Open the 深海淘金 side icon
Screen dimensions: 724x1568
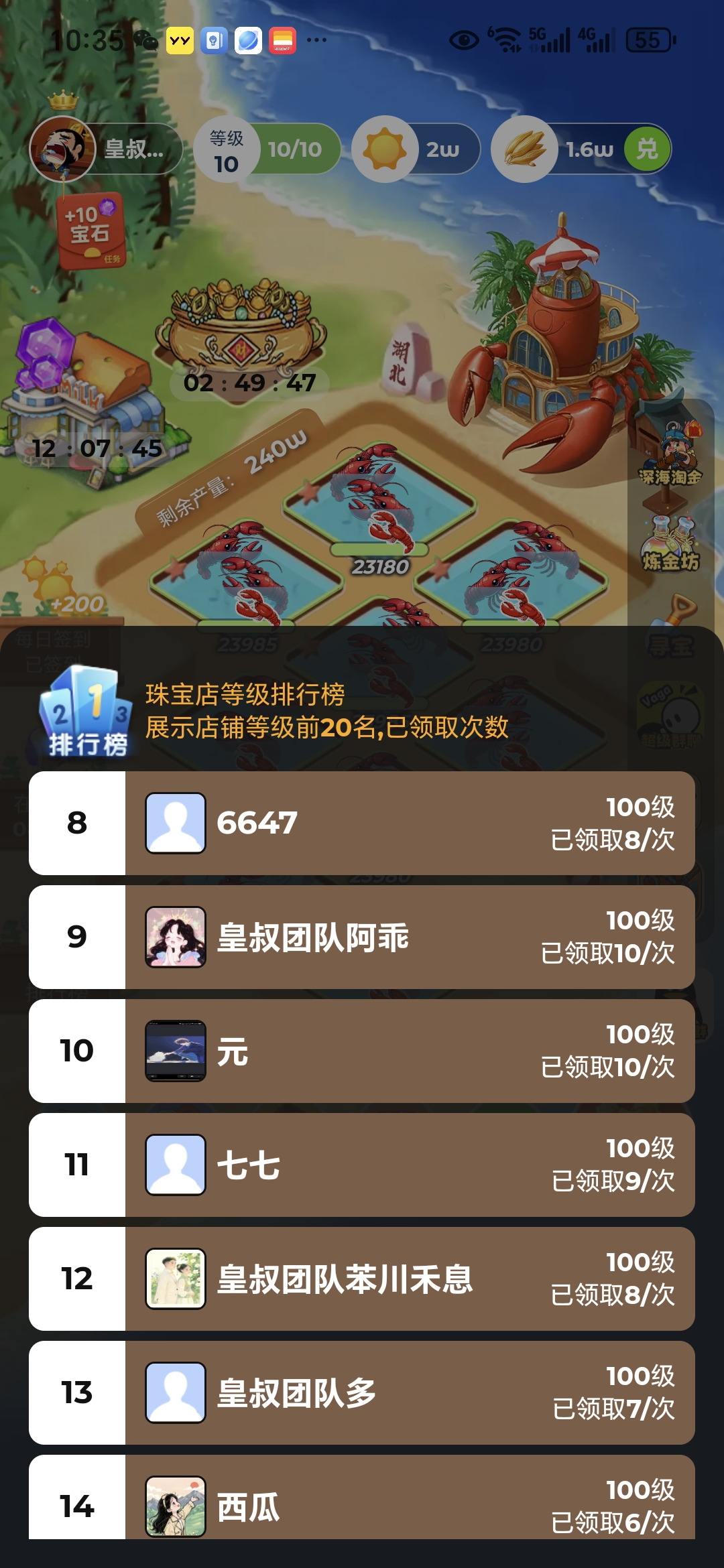670,452
